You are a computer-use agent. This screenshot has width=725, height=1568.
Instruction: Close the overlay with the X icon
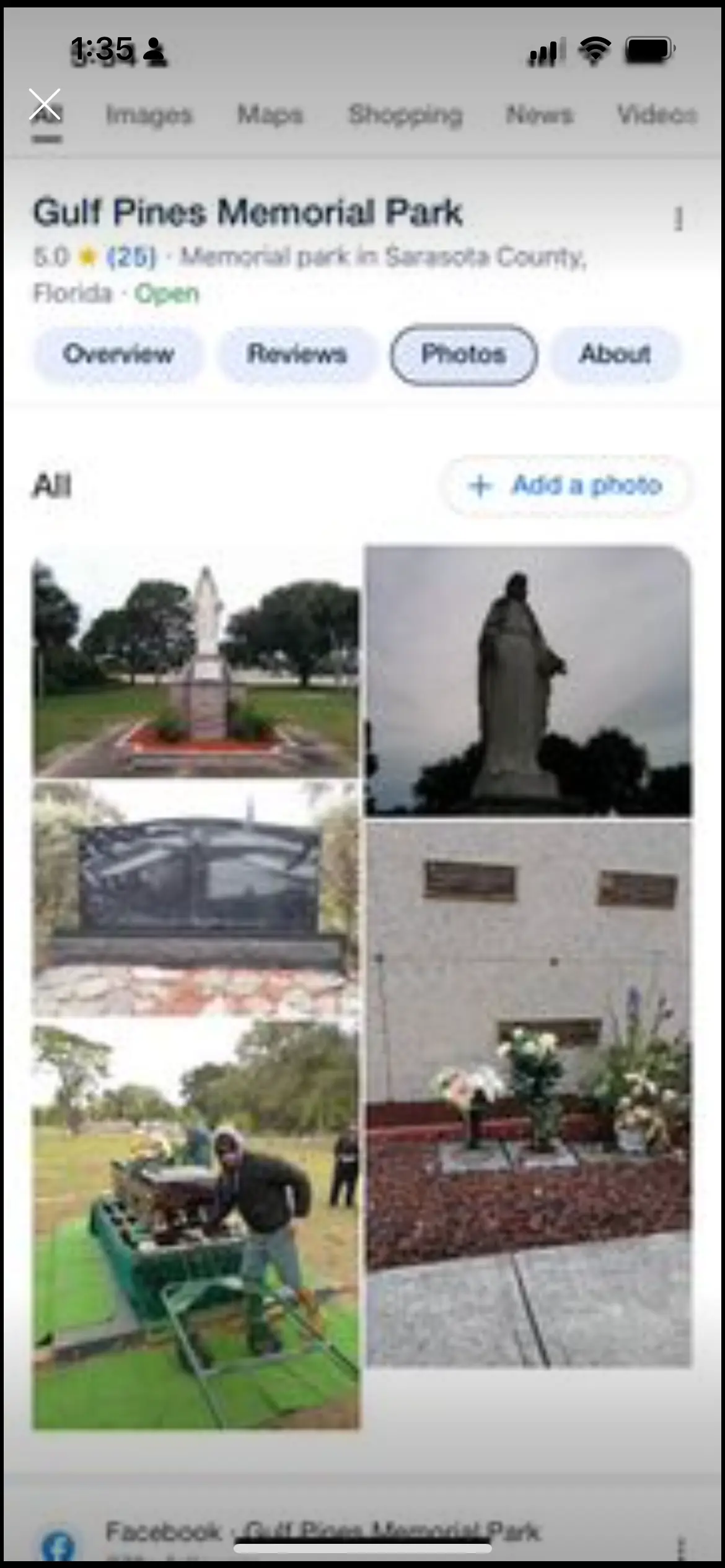coord(45,104)
